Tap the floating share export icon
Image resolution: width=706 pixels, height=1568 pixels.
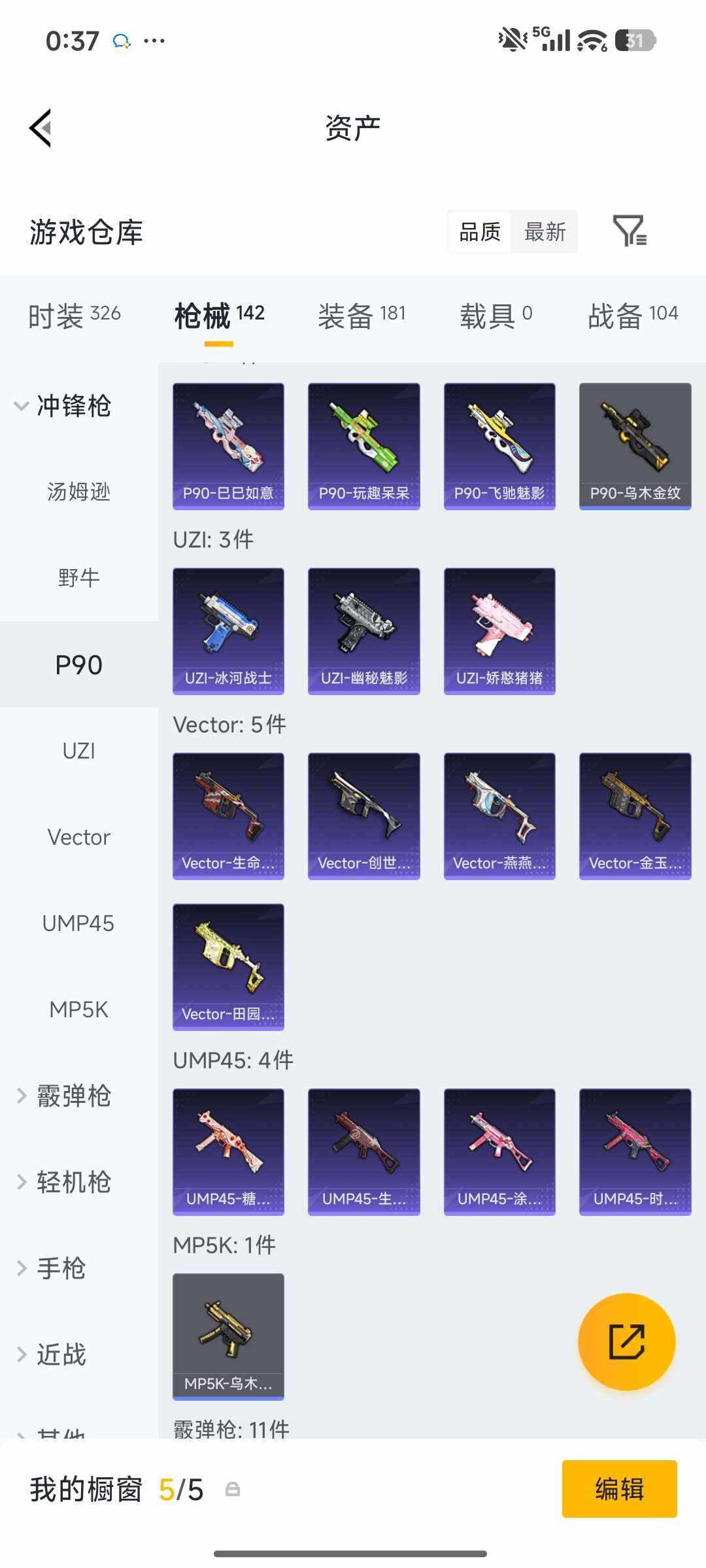coord(626,1341)
